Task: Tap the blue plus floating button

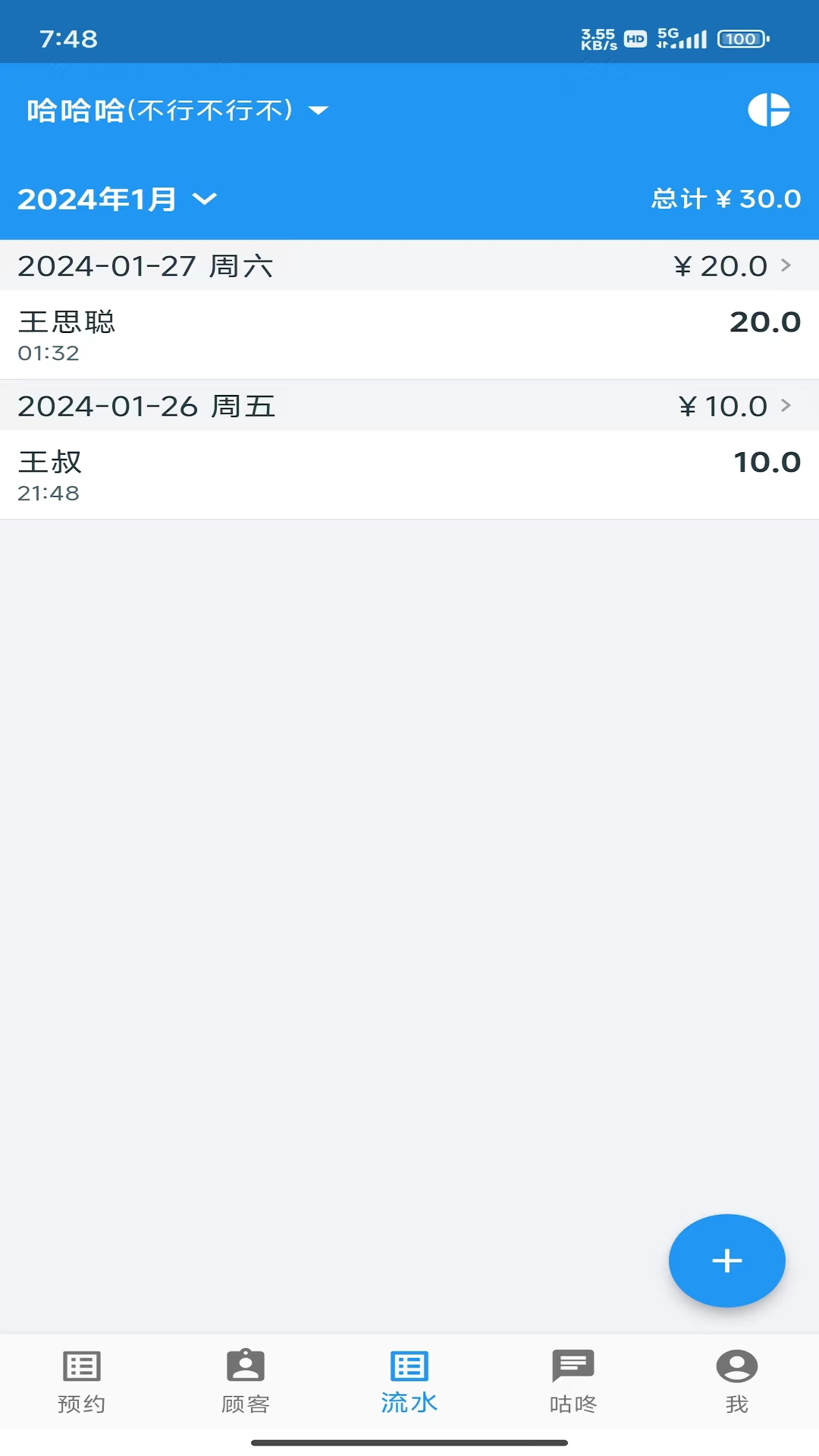Action: (x=726, y=1260)
